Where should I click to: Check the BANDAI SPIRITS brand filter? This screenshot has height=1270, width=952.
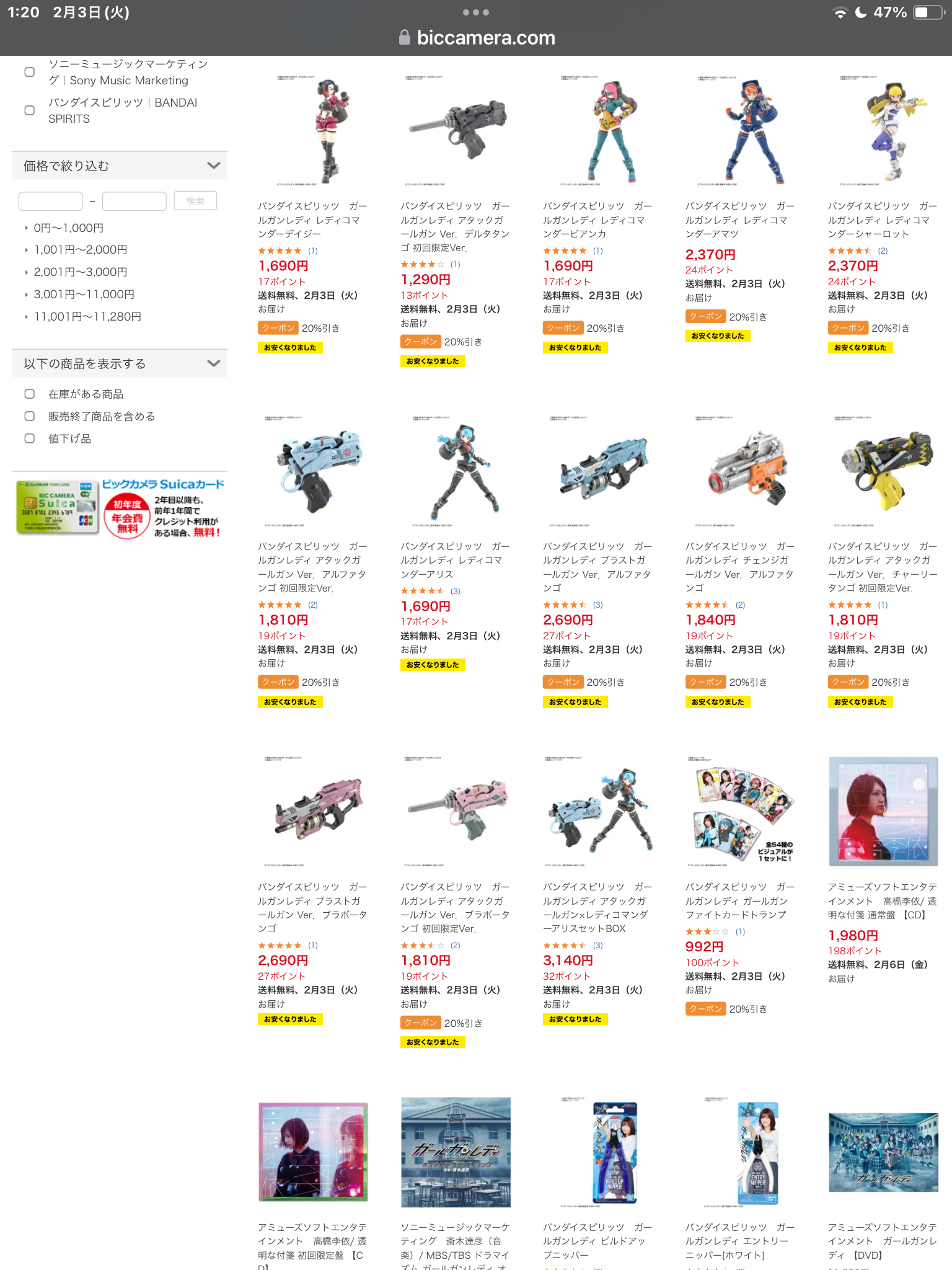coord(29,110)
